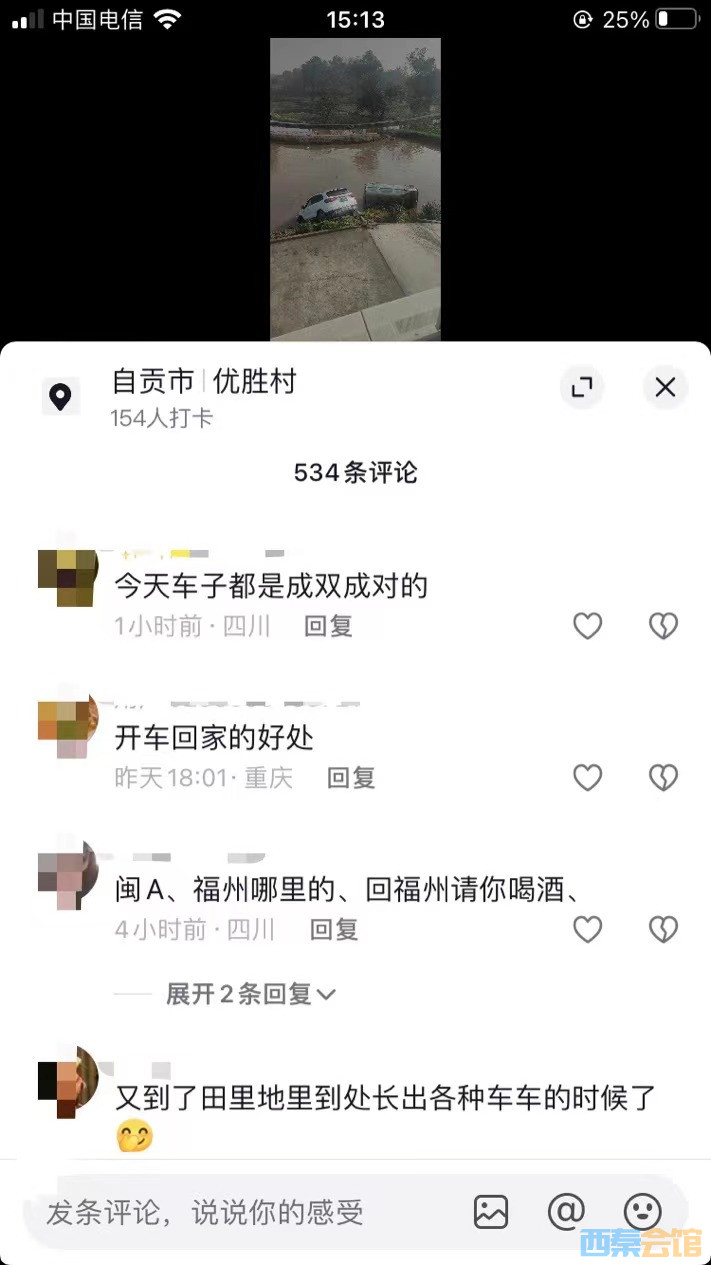Screen dimensions: 711x1265
Task: Reply to comment 今天车子都是成双成对的
Action: pos(328,626)
